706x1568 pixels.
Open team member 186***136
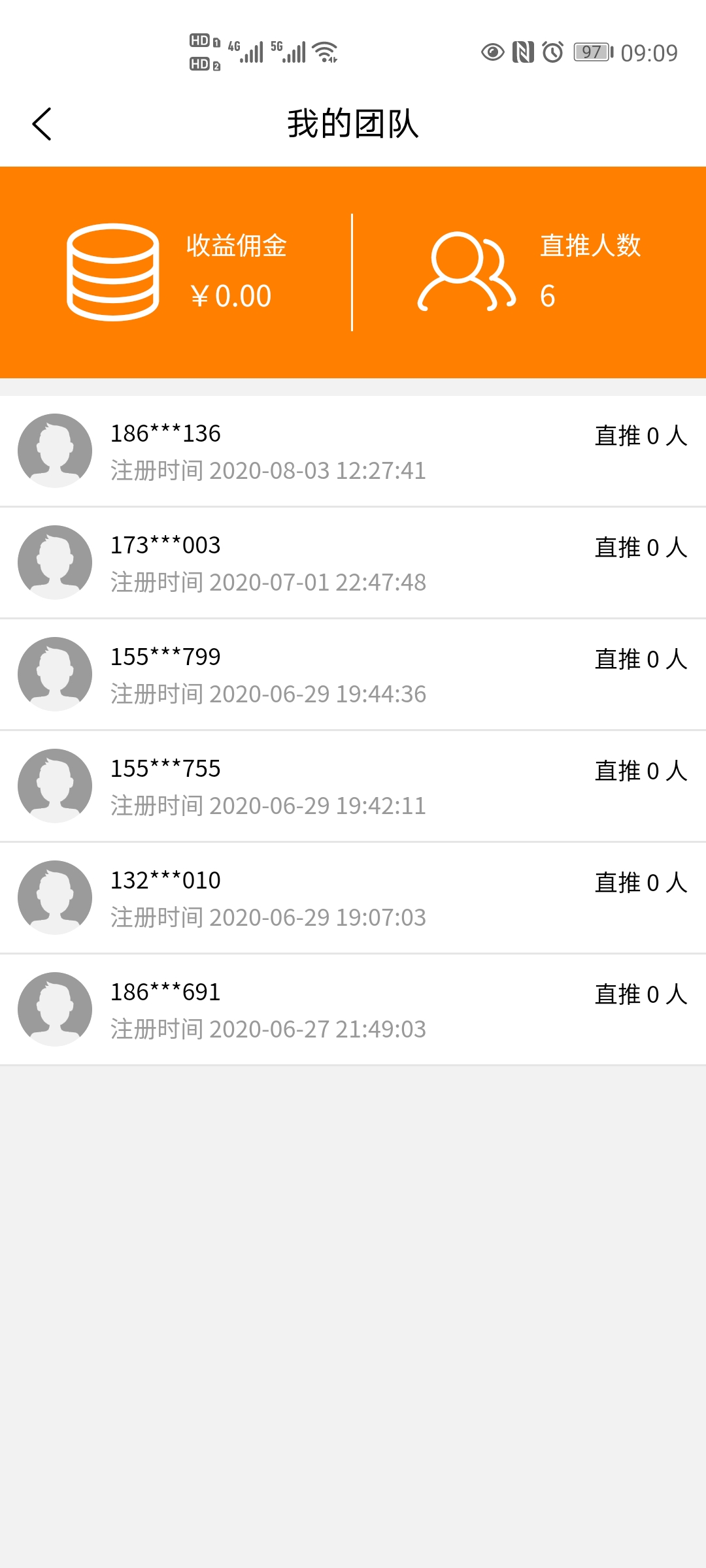pos(353,451)
